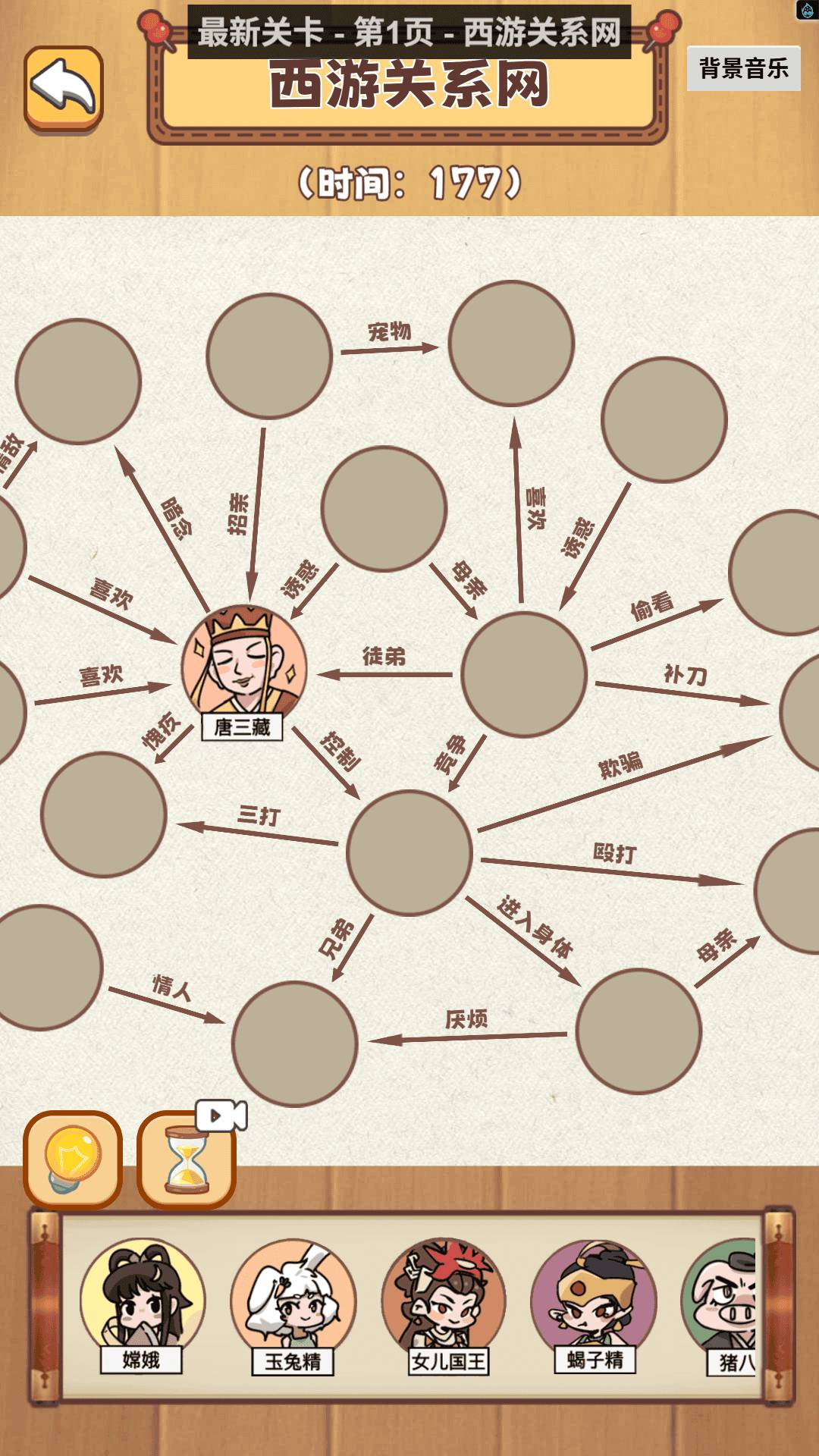The width and height of the screenshot is (819, 1456).
Task: Use the lightbulb hint button
Action: point(73,1159)
